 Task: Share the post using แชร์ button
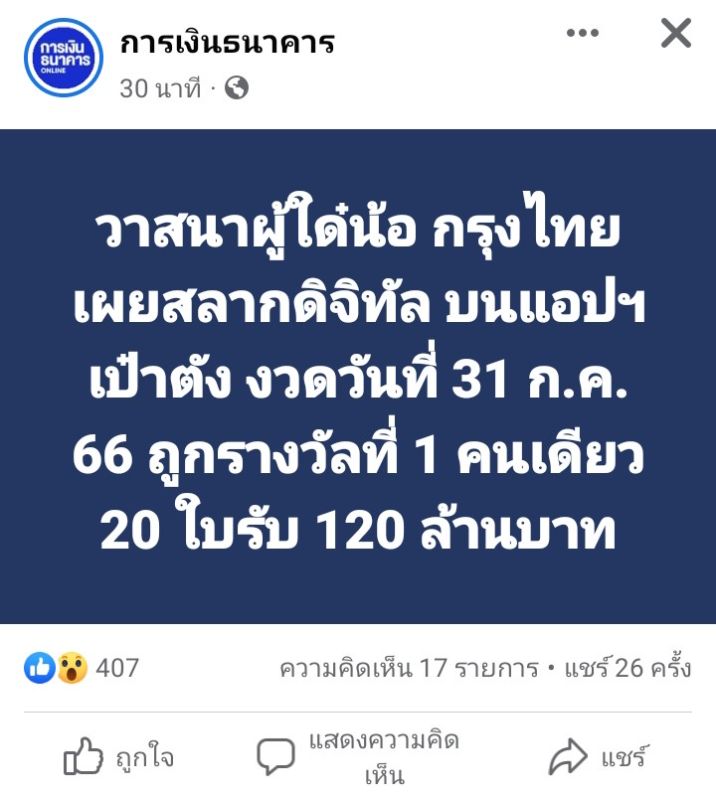[x=596, y=757]
